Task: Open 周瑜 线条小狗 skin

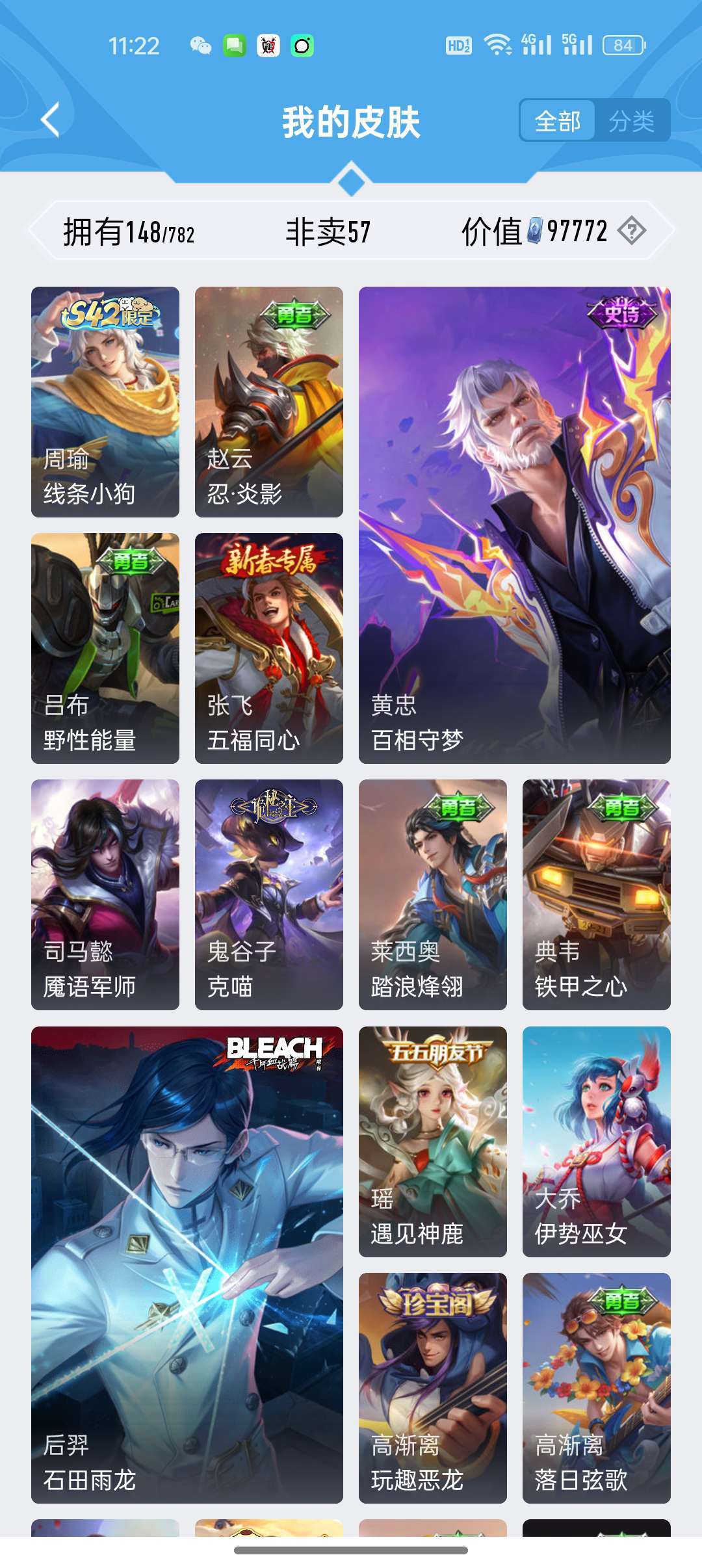Action: [105, 402]
